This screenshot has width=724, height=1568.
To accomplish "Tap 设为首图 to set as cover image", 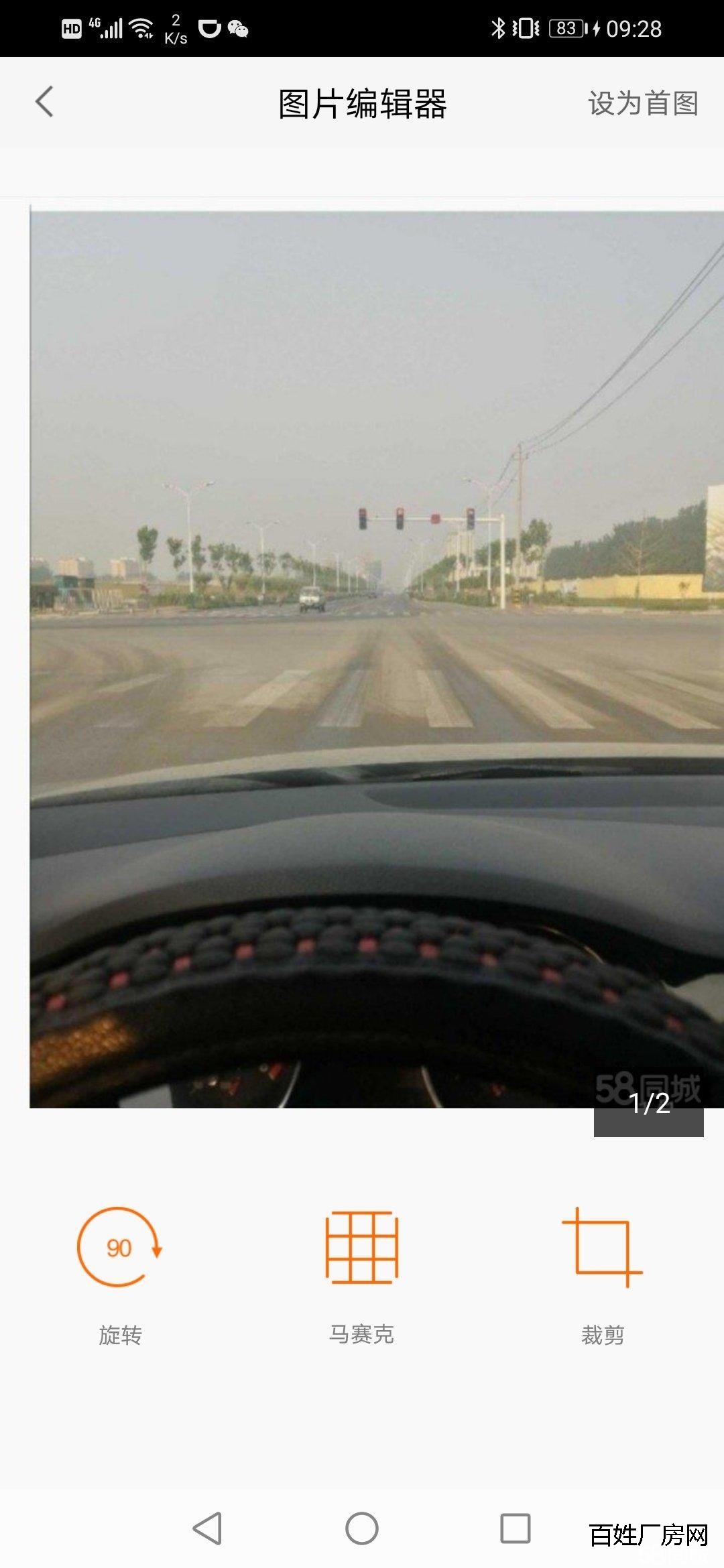I will pos(643,103).
